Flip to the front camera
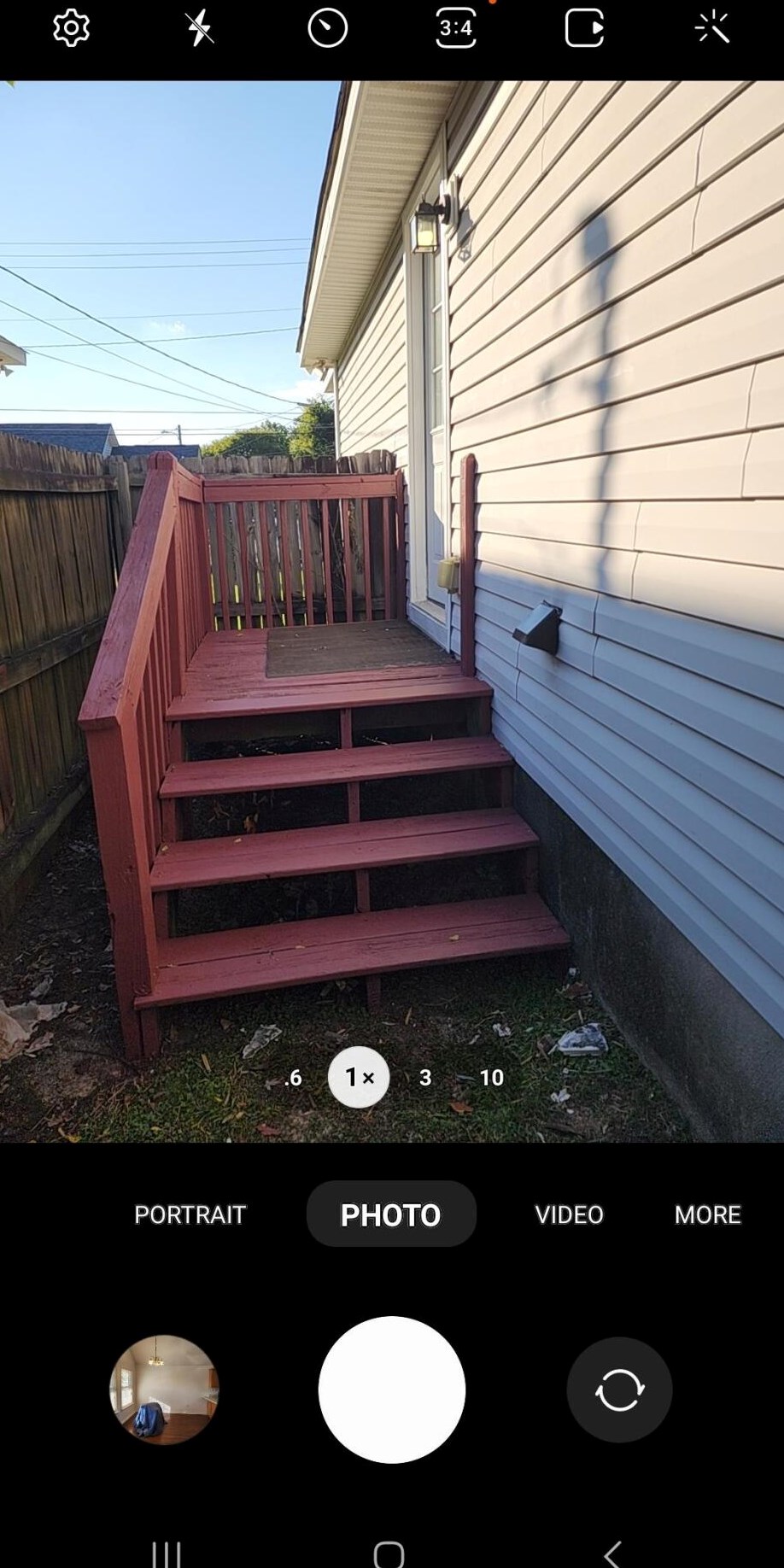Screen dimensions: 784x1568 [619, 1390]
